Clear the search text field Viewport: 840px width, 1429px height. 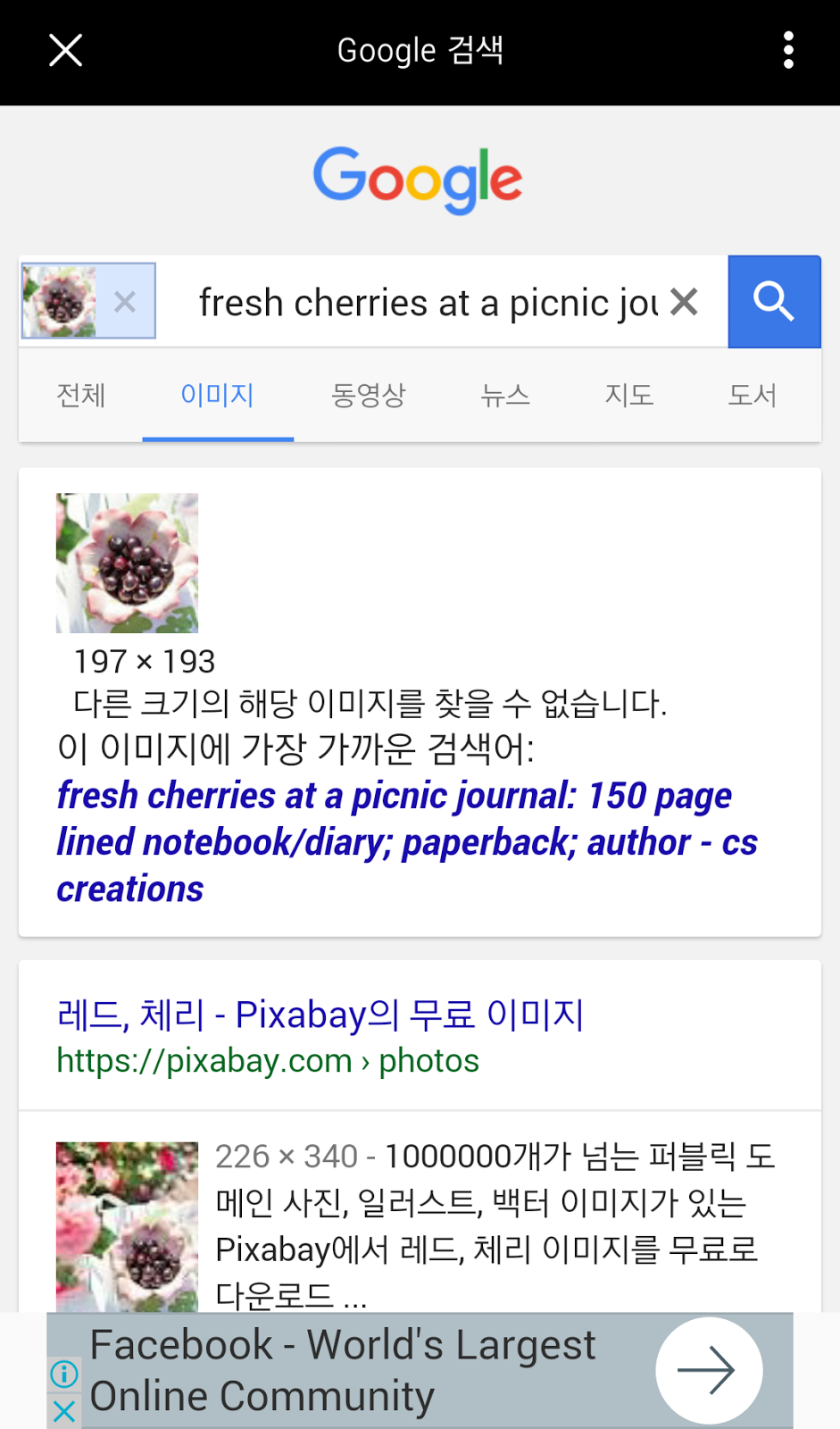[684, 302]
